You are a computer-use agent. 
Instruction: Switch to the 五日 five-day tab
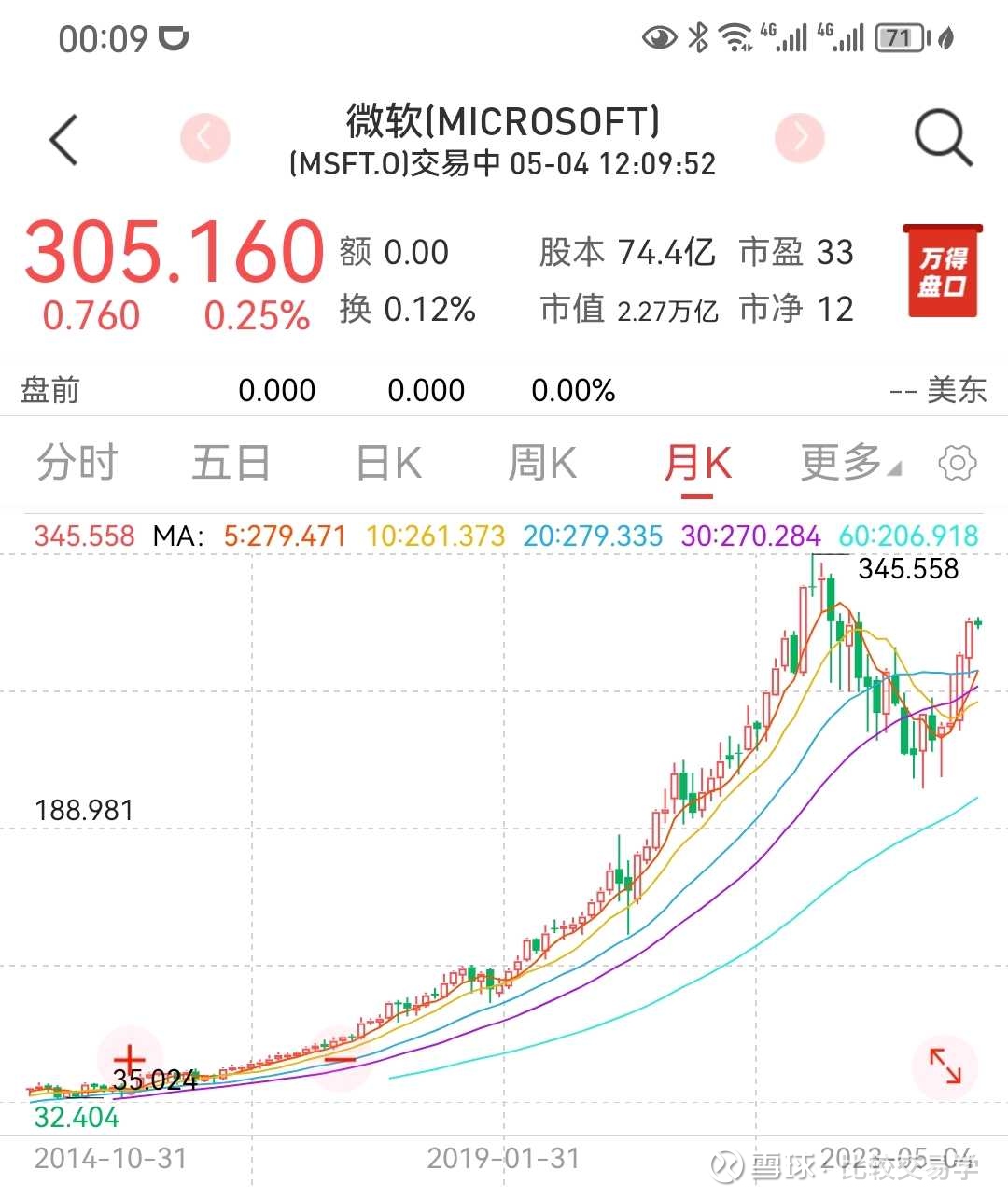pos(231,463)
